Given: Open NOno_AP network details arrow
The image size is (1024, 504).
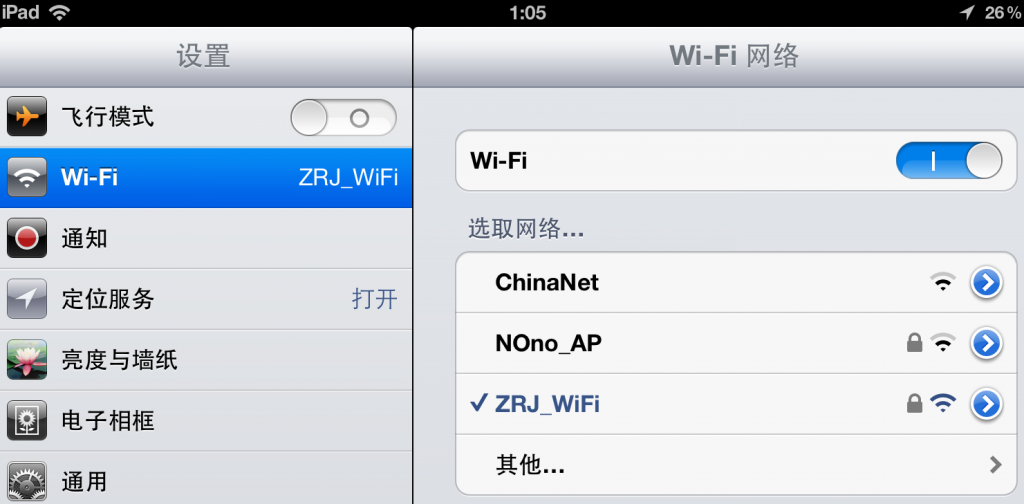Looking at the screenshot, I should 986,344.
